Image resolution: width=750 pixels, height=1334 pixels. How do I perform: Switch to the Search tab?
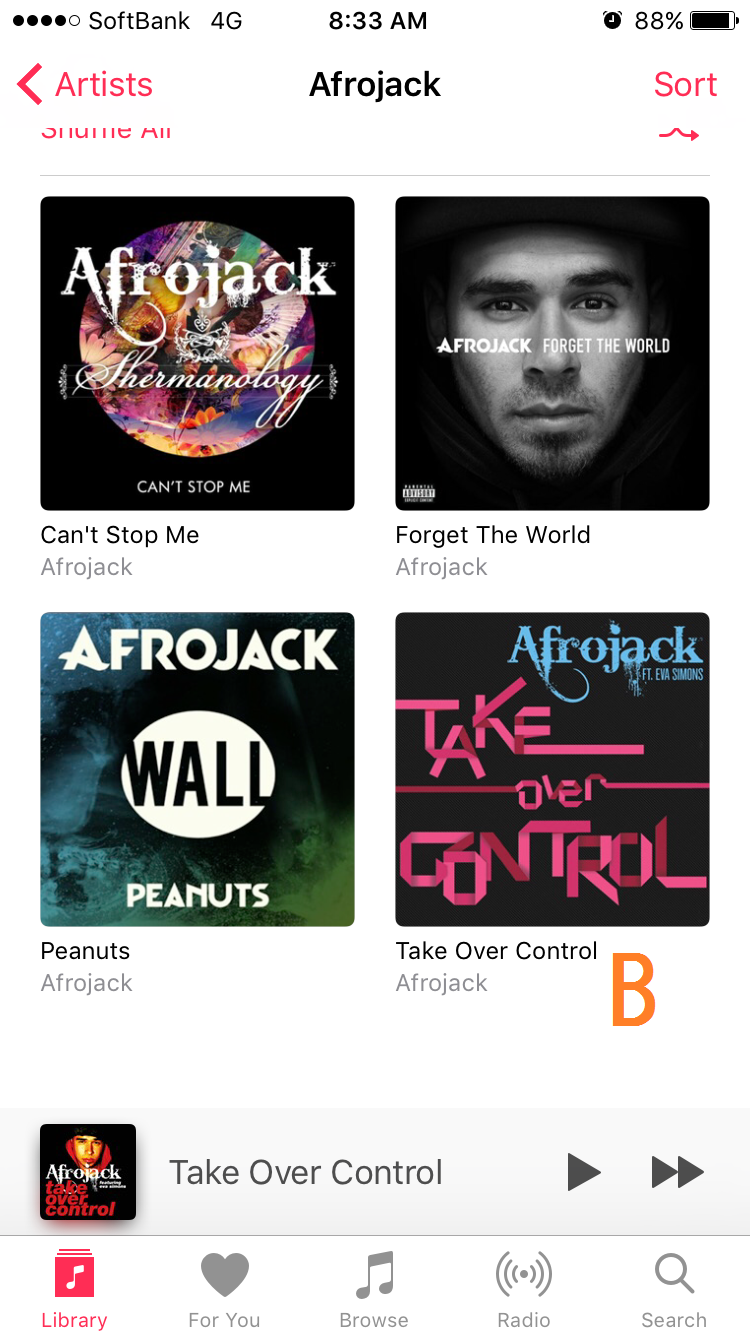(674, 1290)
